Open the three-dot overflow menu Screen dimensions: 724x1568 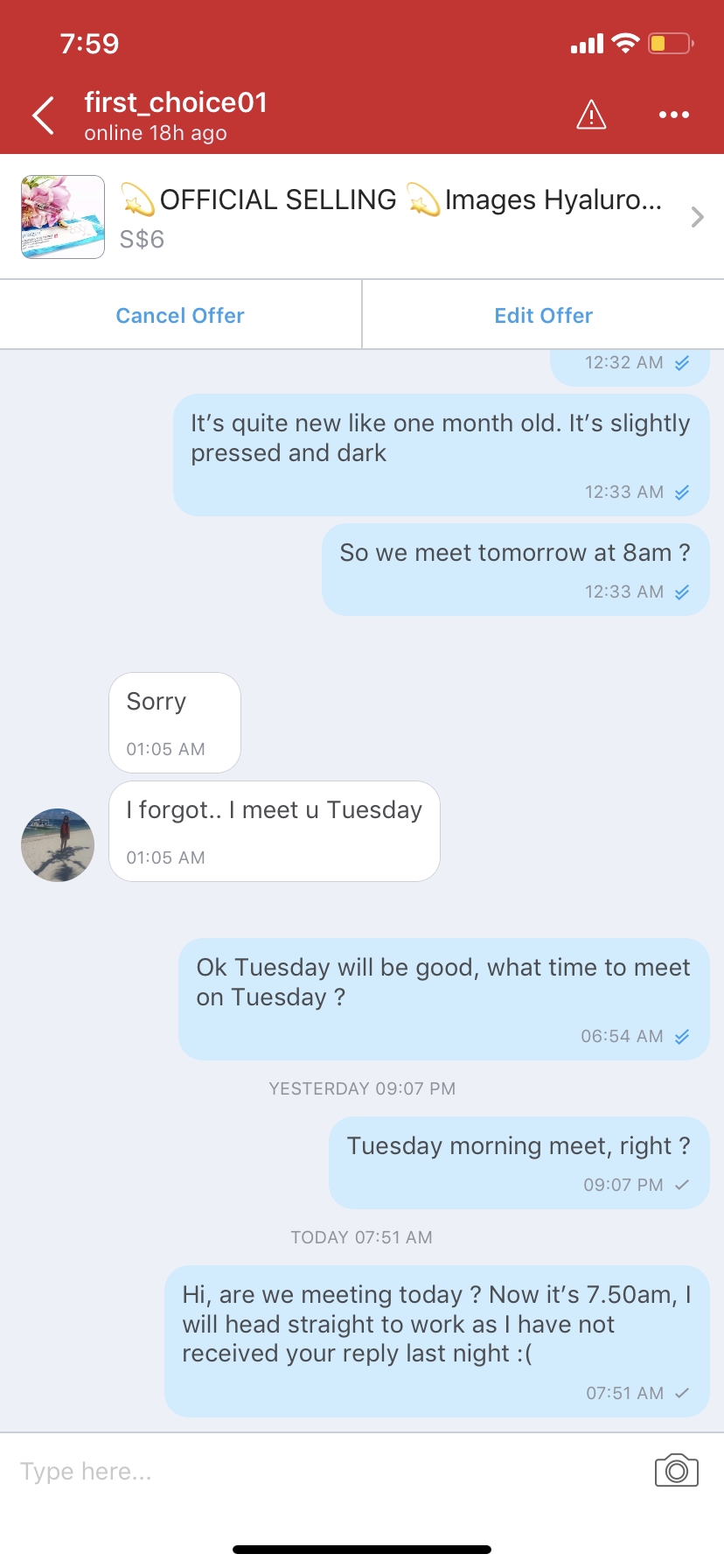(673, 115)
